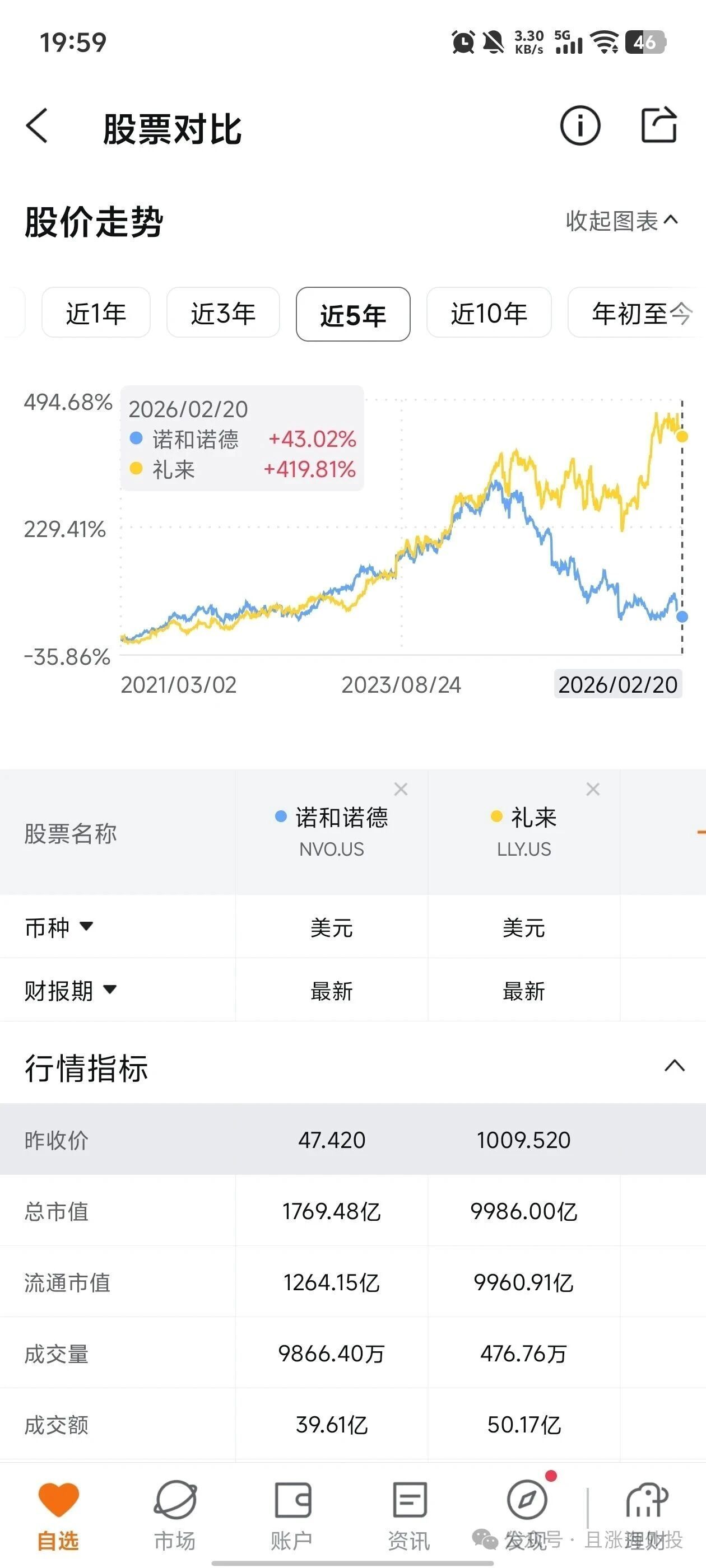Open the 账户 tab
The height and width of the screenshot is (1568, 706).
[292, 1514]
